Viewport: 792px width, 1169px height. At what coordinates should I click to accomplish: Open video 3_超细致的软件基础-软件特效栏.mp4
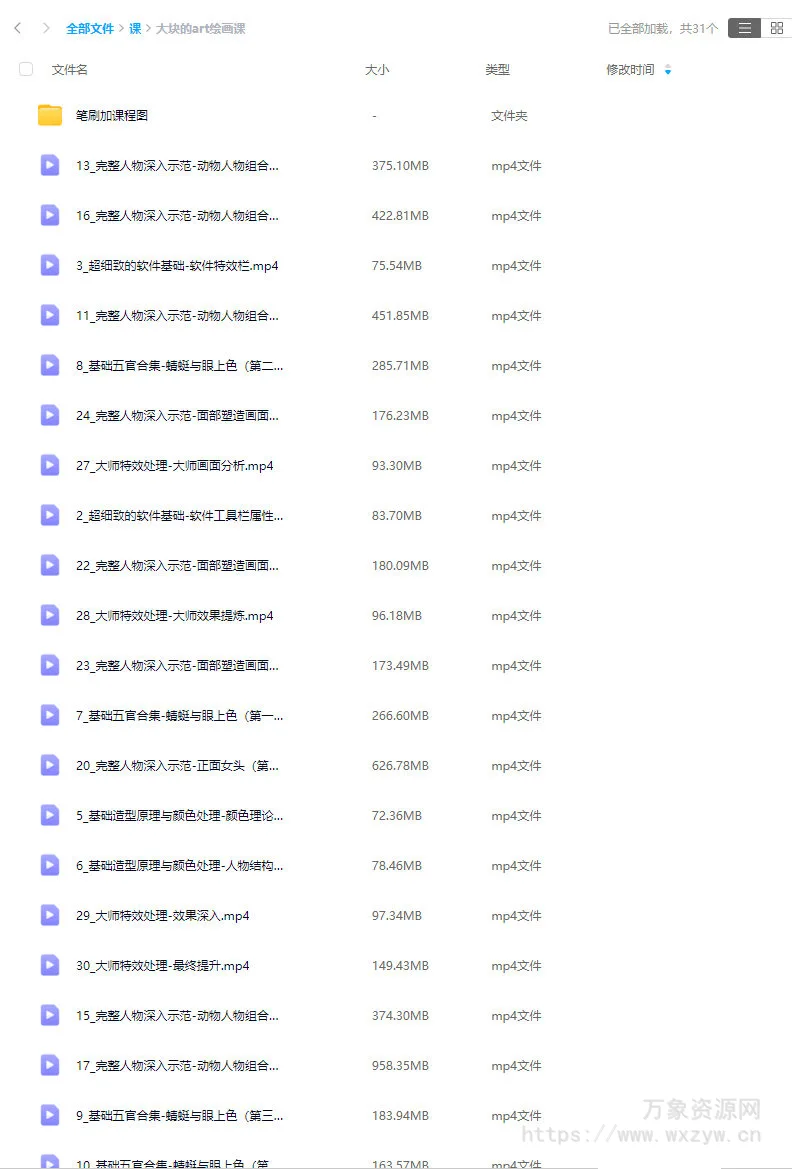(x=176, y=266)
